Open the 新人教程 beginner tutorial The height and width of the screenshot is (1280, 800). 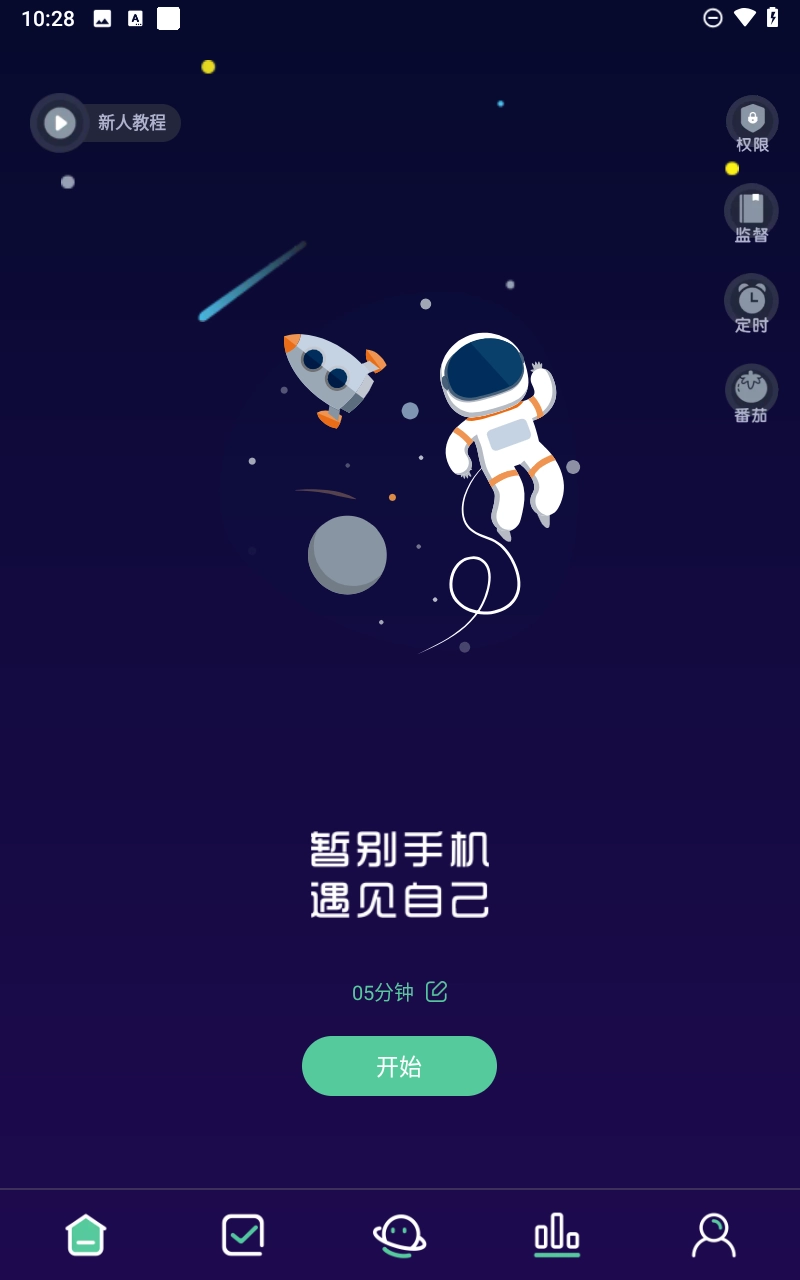click(106, 123)
